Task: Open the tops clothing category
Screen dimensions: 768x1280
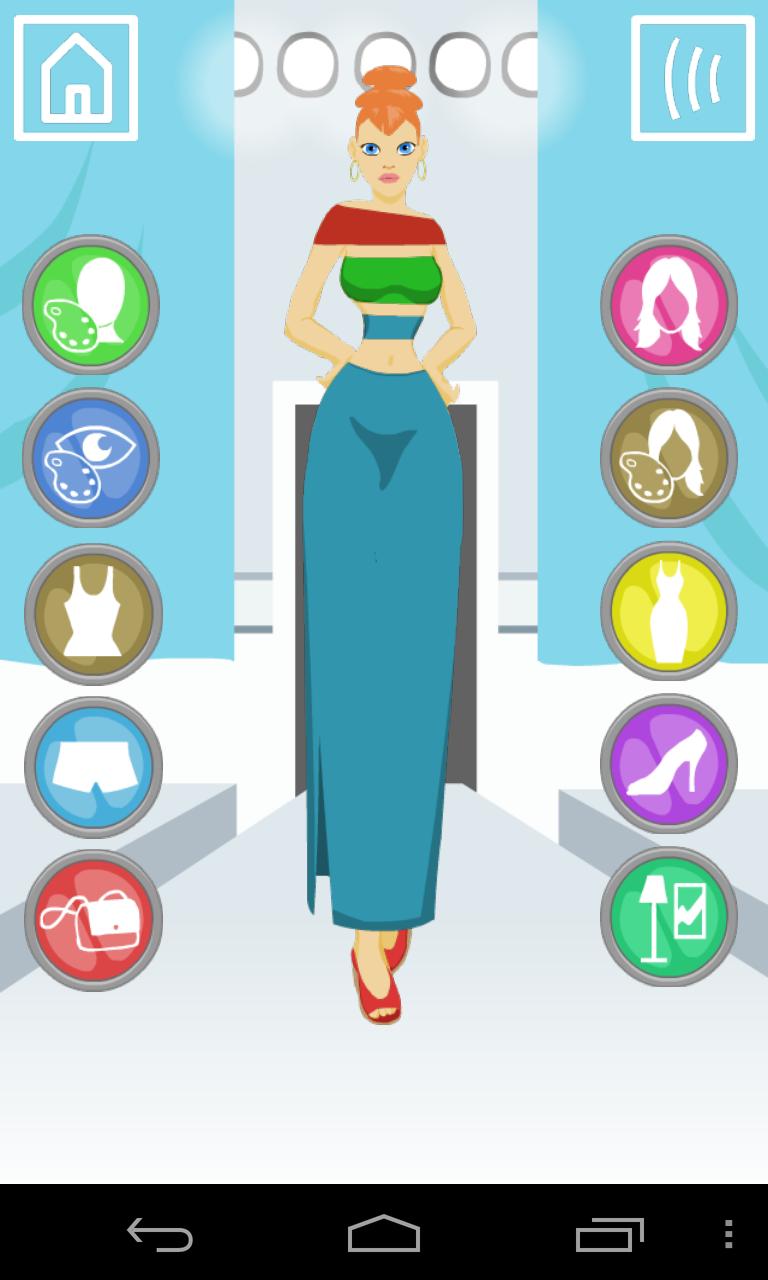Action: (92, 612)
